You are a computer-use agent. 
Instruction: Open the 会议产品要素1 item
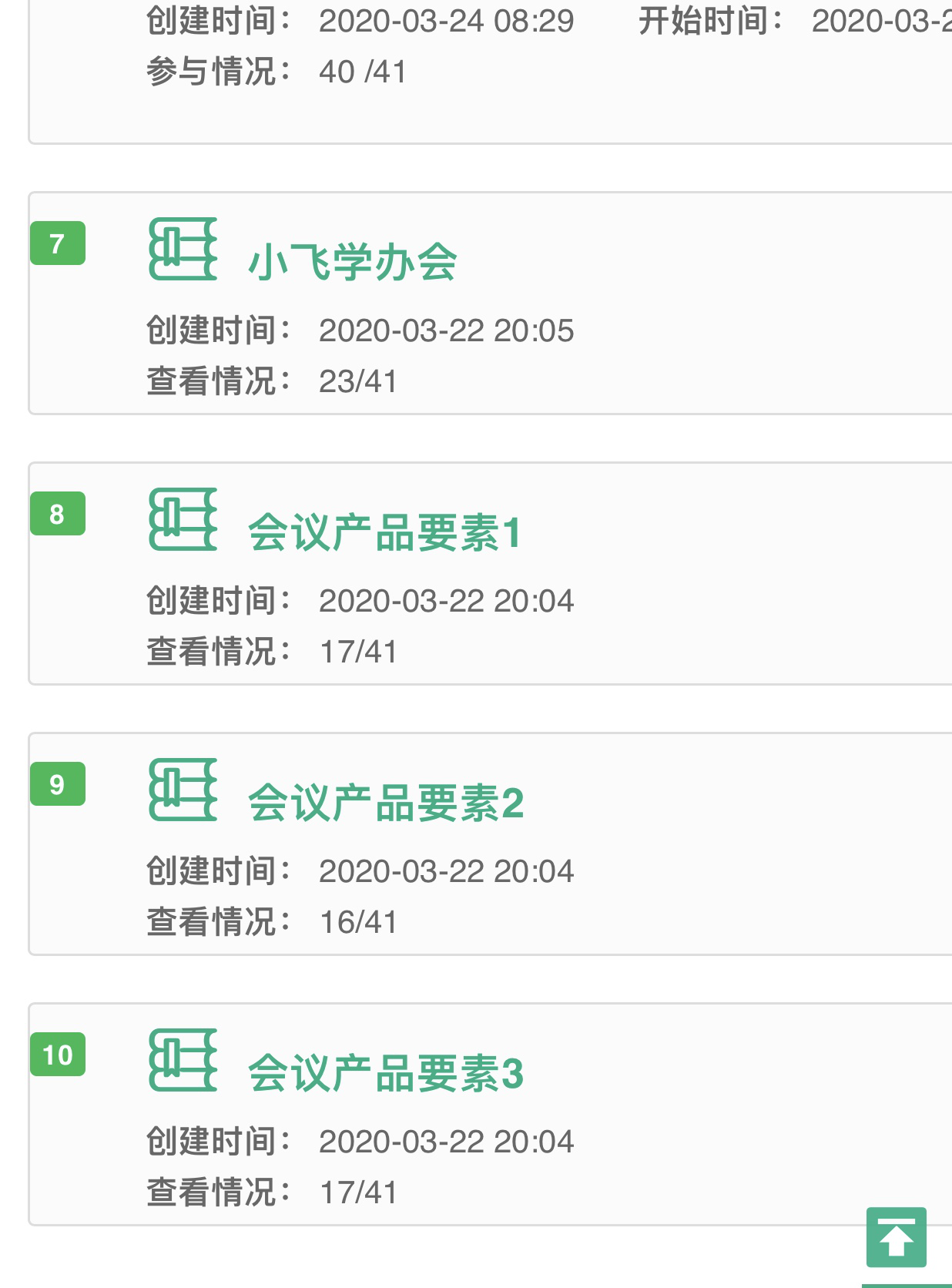[384, 532]
